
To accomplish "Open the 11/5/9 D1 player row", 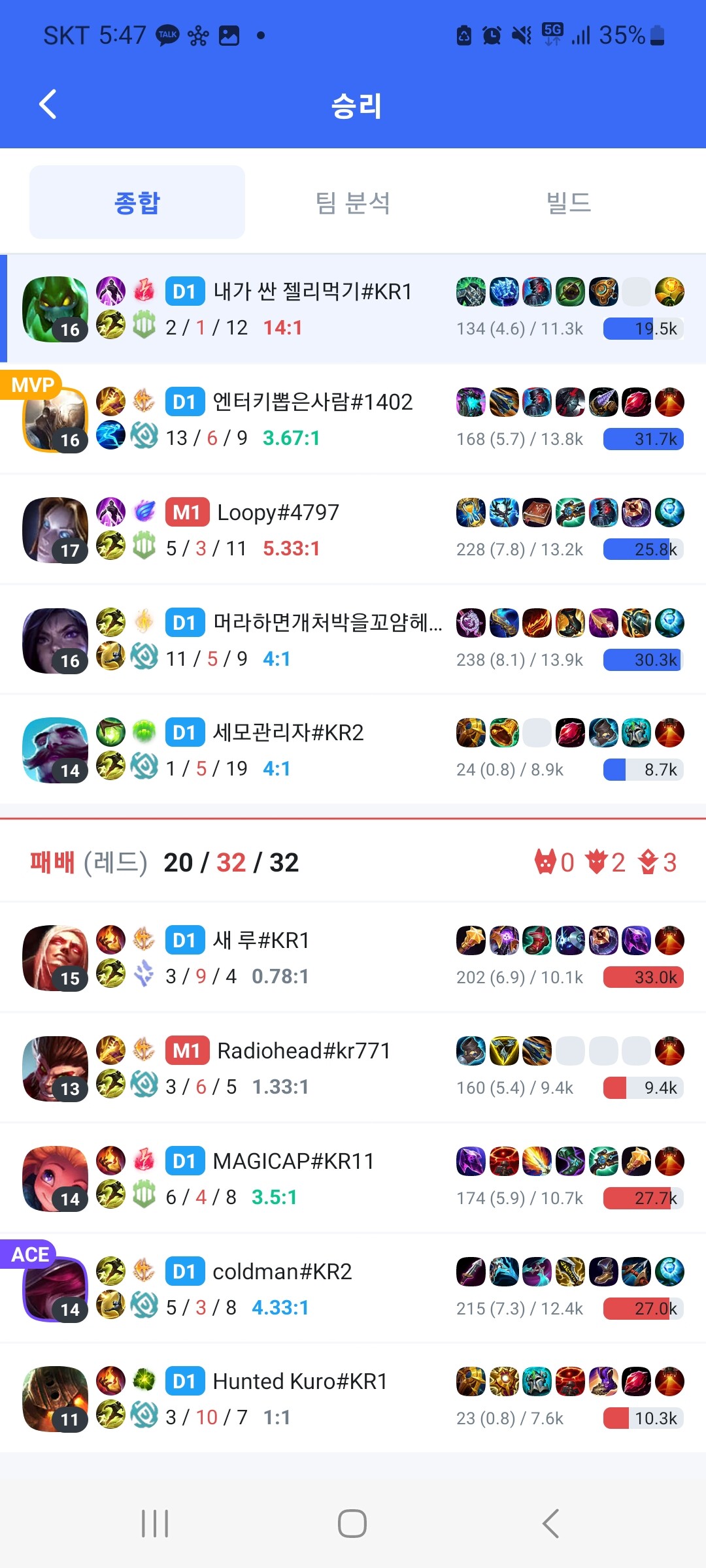I will [x=327, y=623].
